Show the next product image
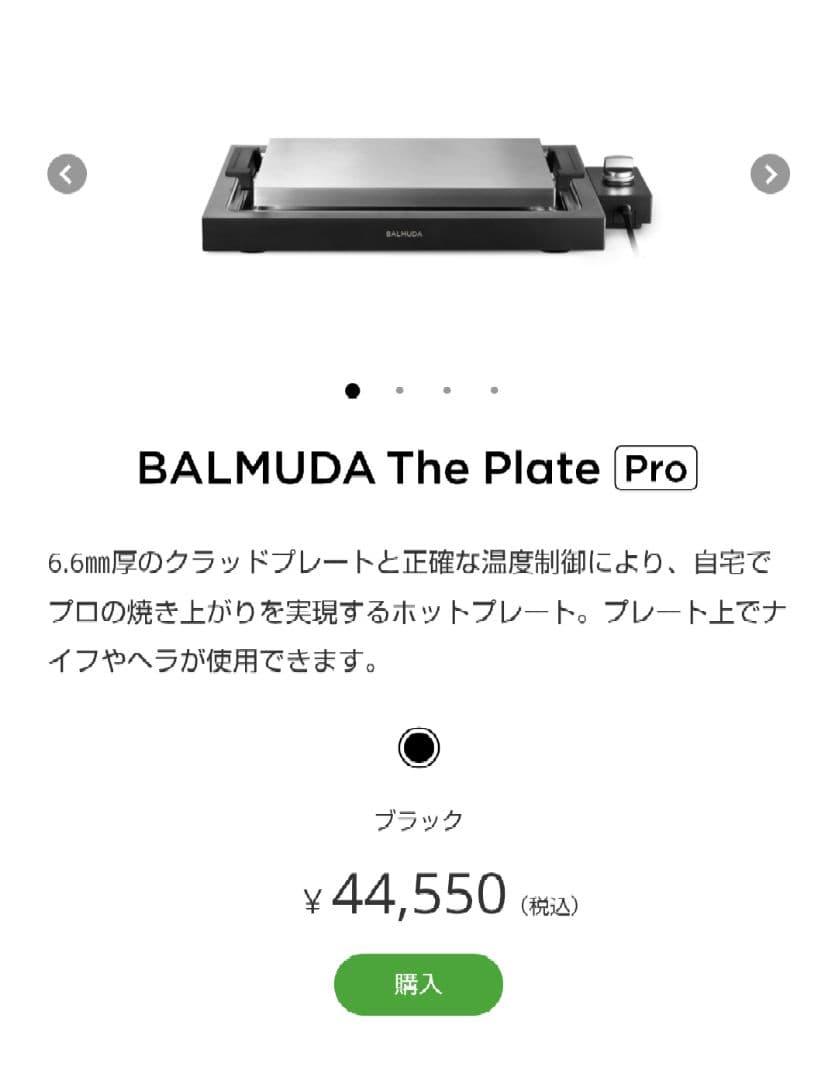Image resolution: width=837 pixels, height=1080 pixels. click(769, 174)
